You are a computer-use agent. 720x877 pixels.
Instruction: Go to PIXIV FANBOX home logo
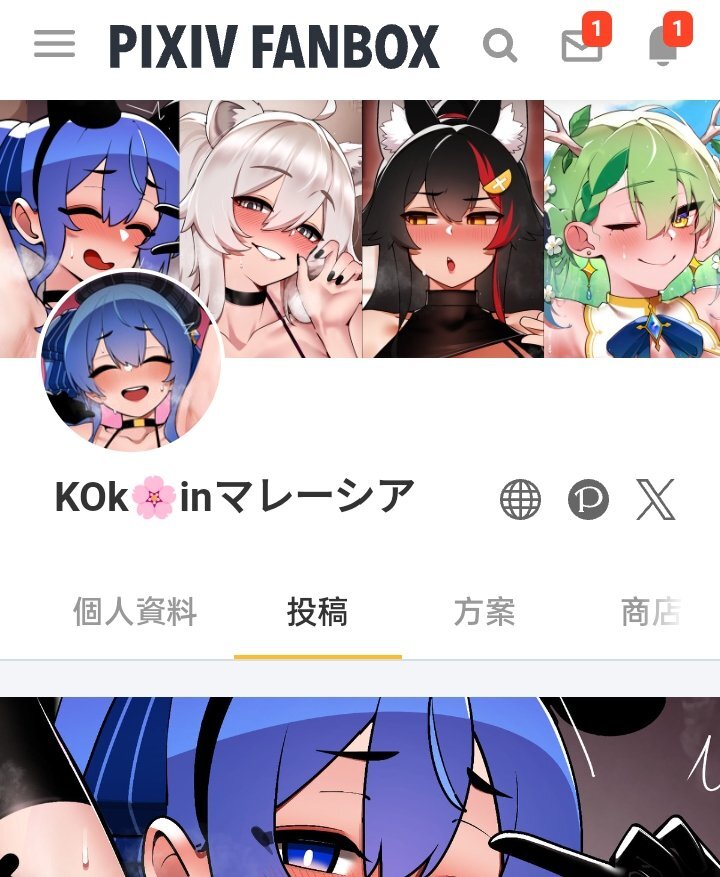(x=274, y=46)
